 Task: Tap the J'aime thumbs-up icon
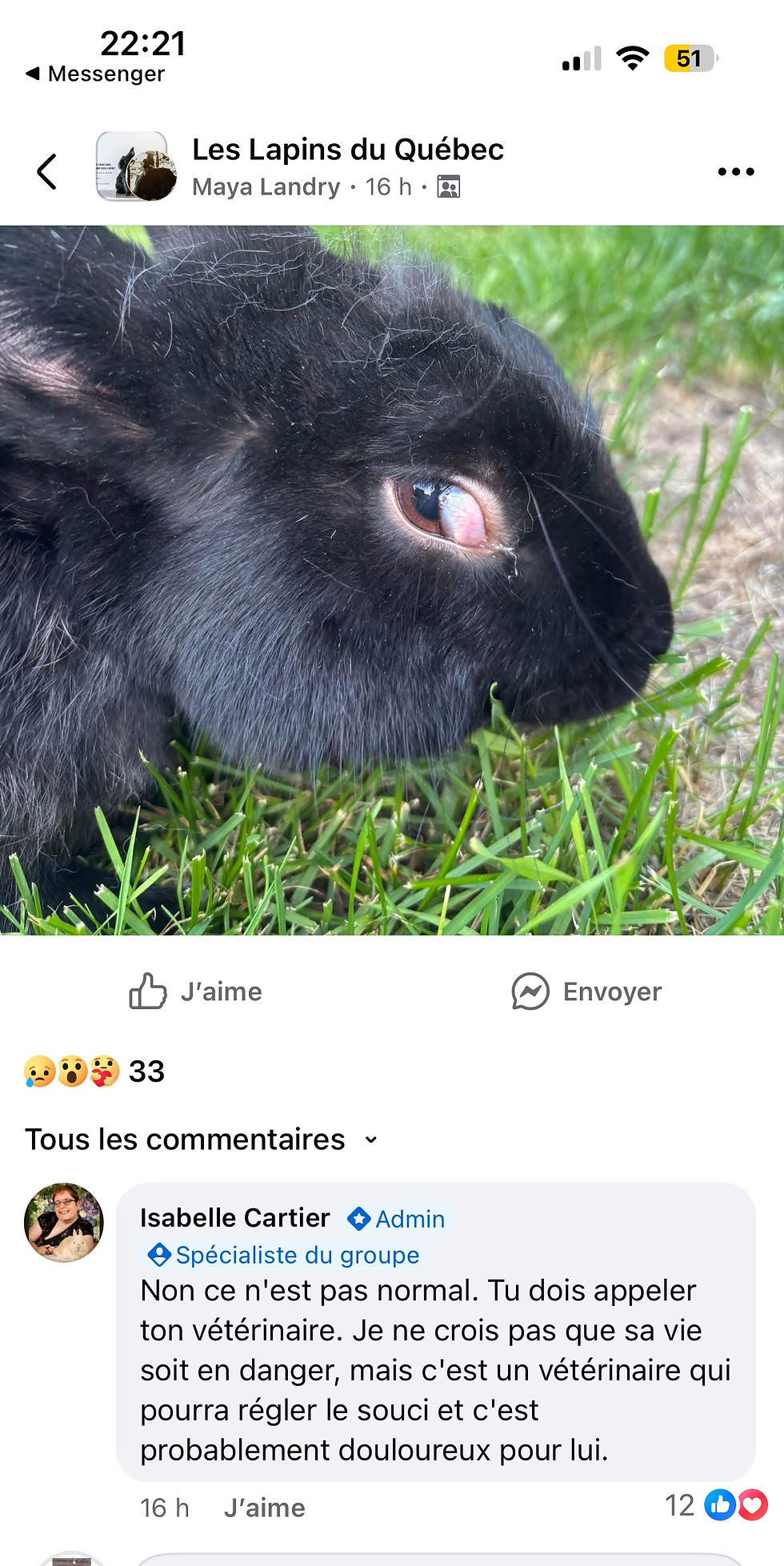tap(146, 991)
